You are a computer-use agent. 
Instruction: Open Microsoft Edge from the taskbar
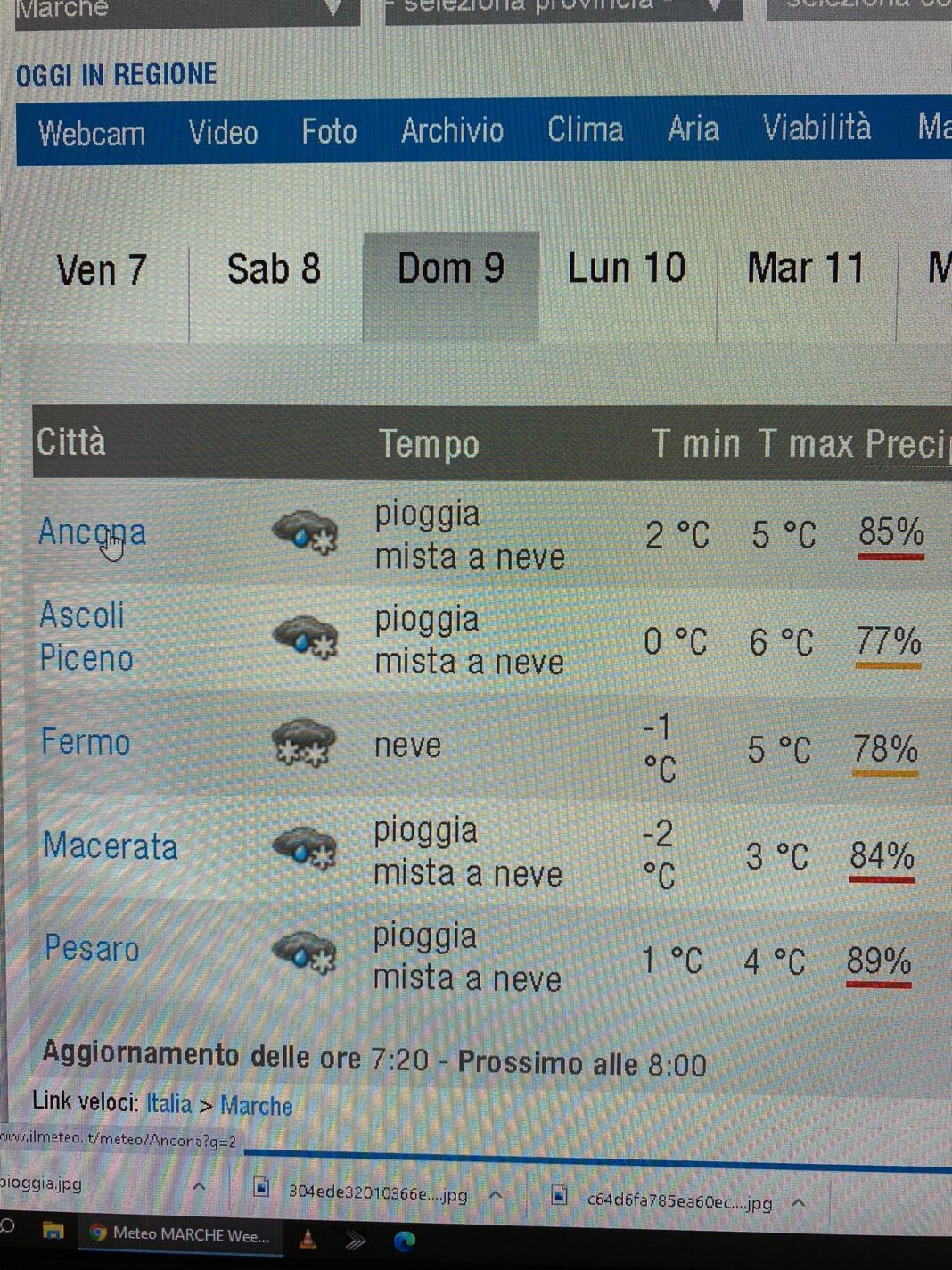(x=406, y=1241)
